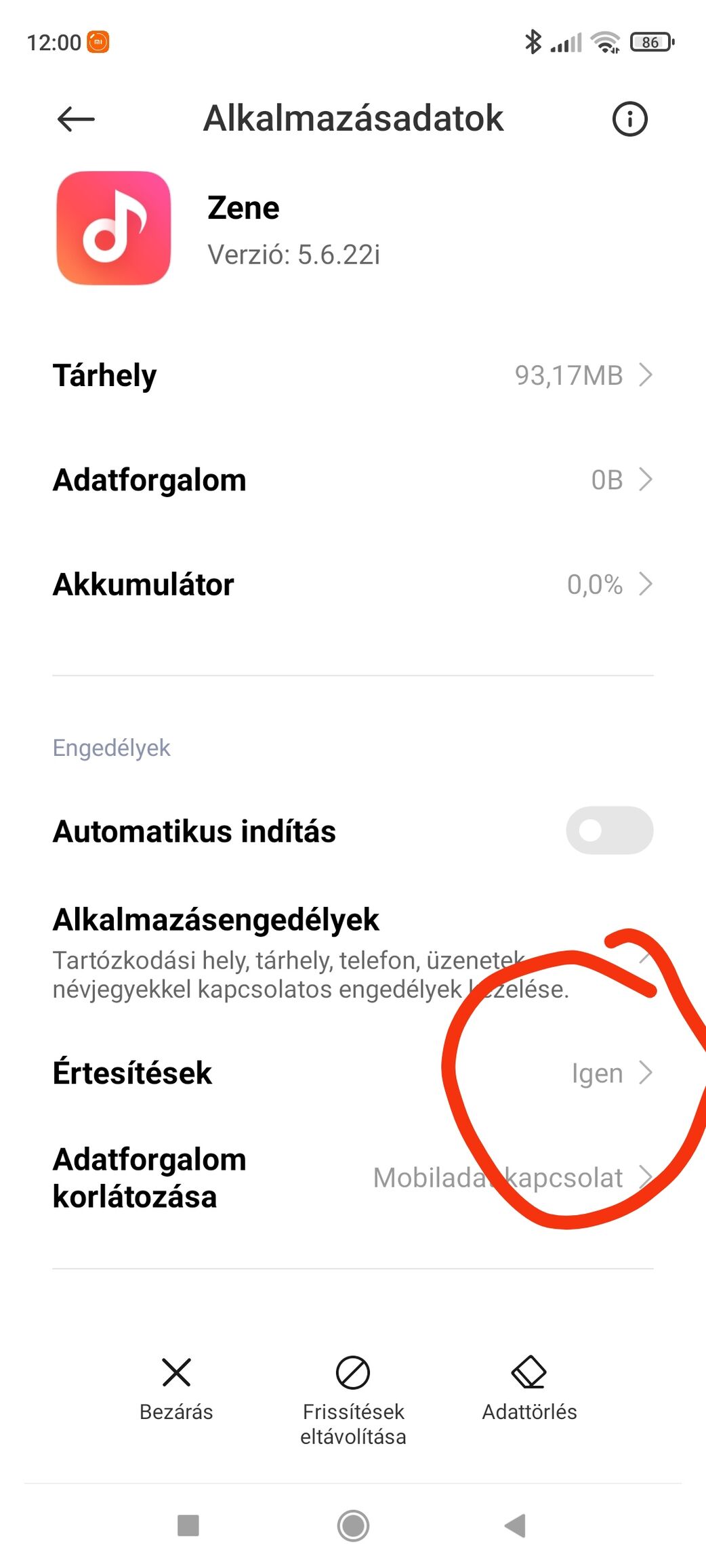706x1568 pixels.
Task: Tap the system home button
Action: coord(353,1525)
